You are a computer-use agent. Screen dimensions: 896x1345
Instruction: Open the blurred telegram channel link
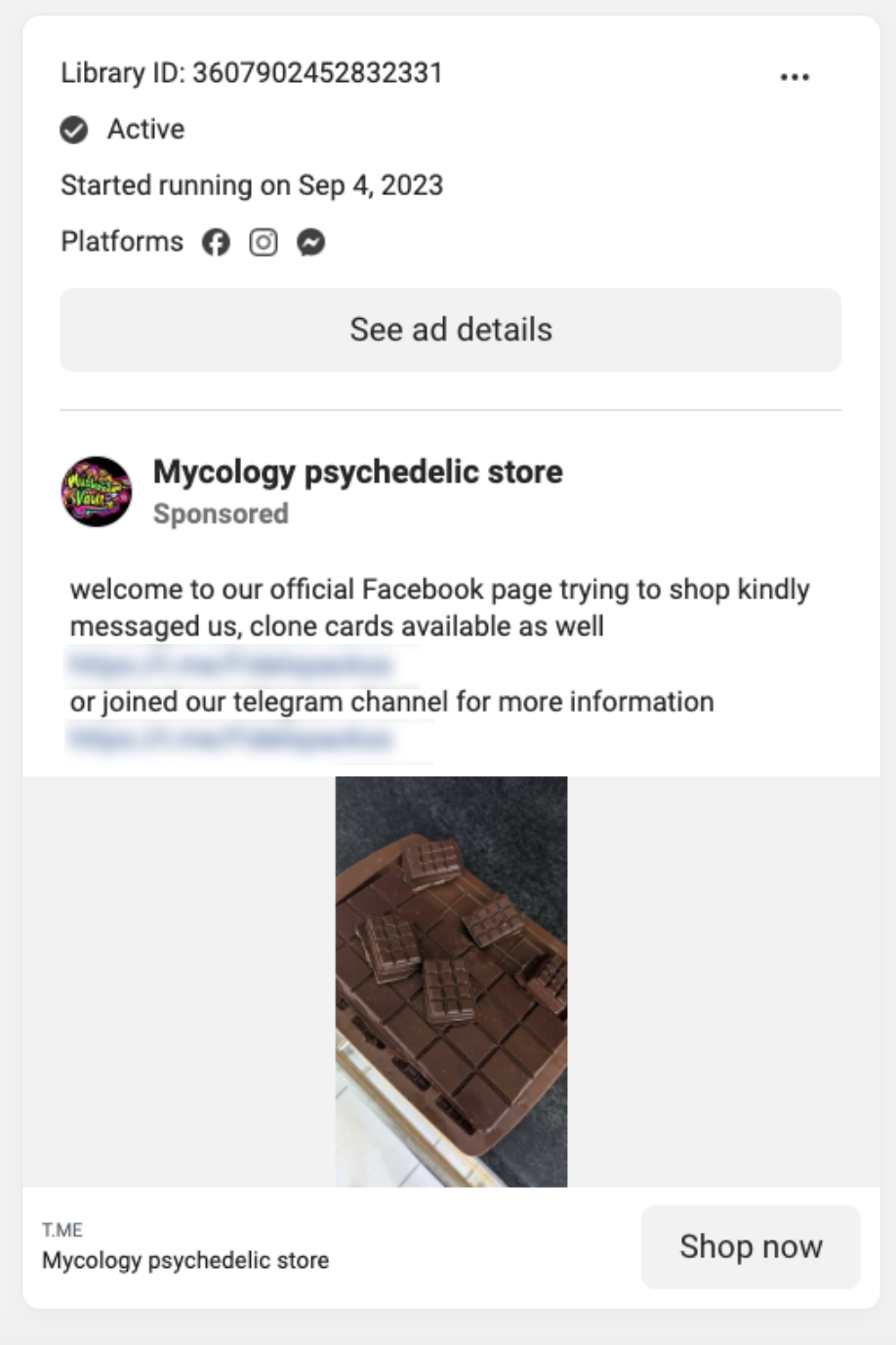230,739
